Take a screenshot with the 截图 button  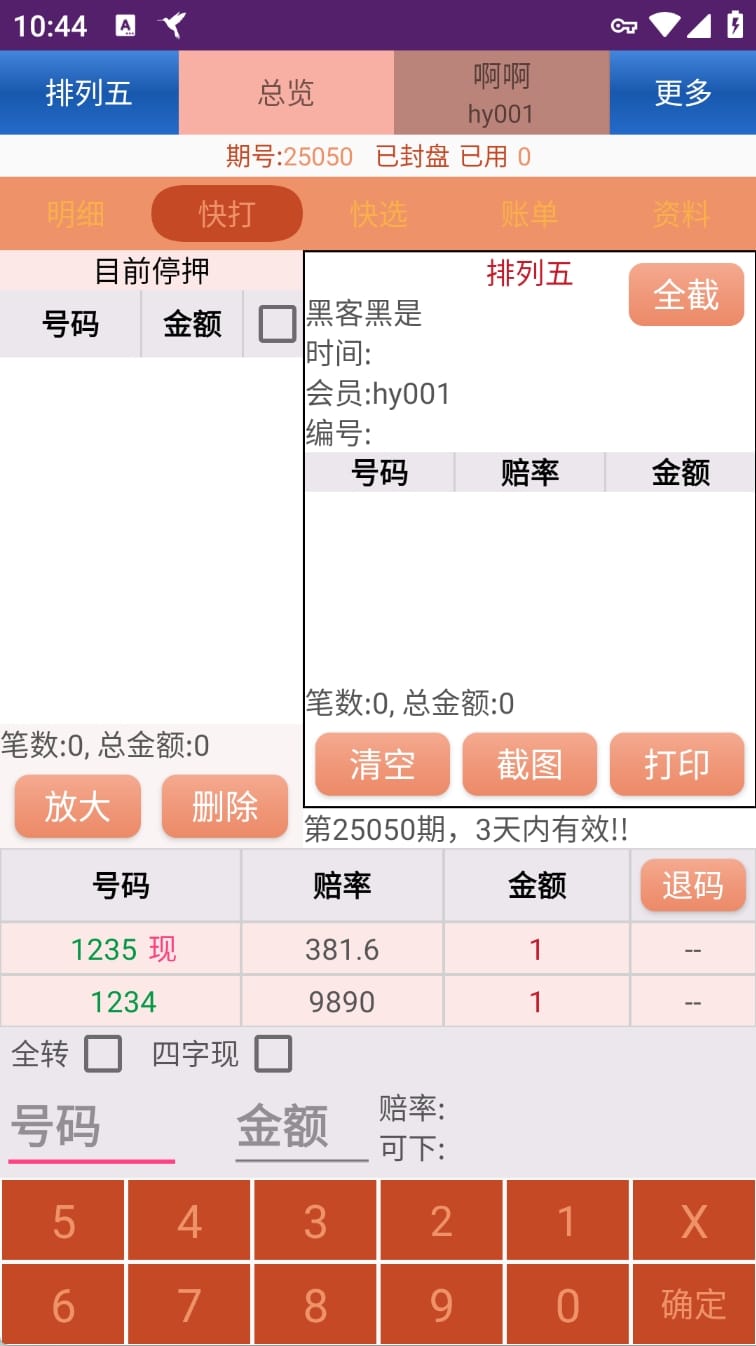click(529, 765)
